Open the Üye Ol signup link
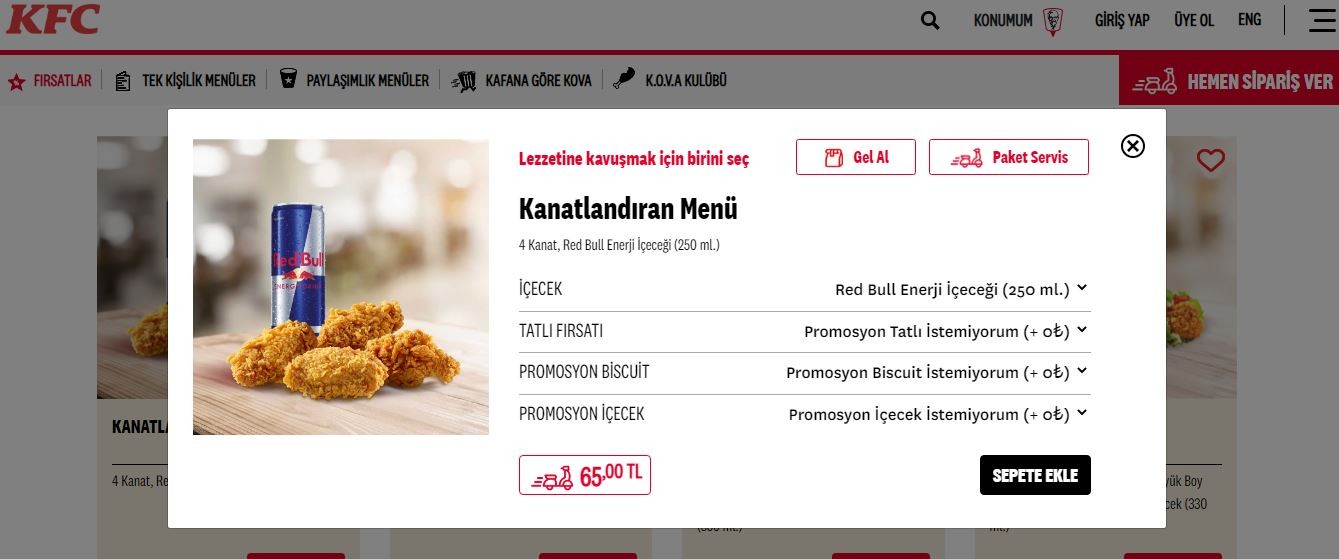 1193,21
